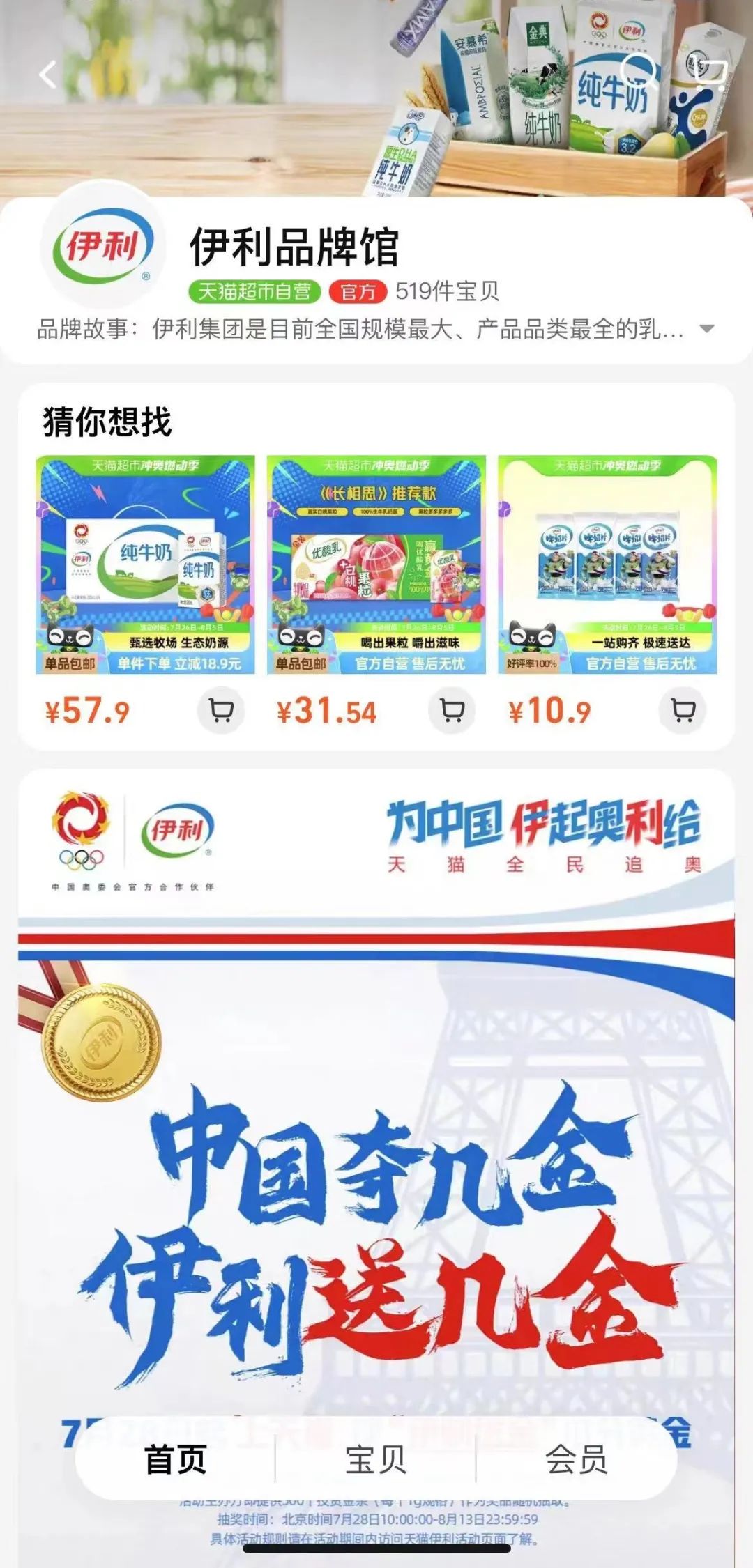This screenshot has height=1568, width=753.
Task: Switch to the 首页 tab
Action: pyautogui.click(x=176, y=1460)
